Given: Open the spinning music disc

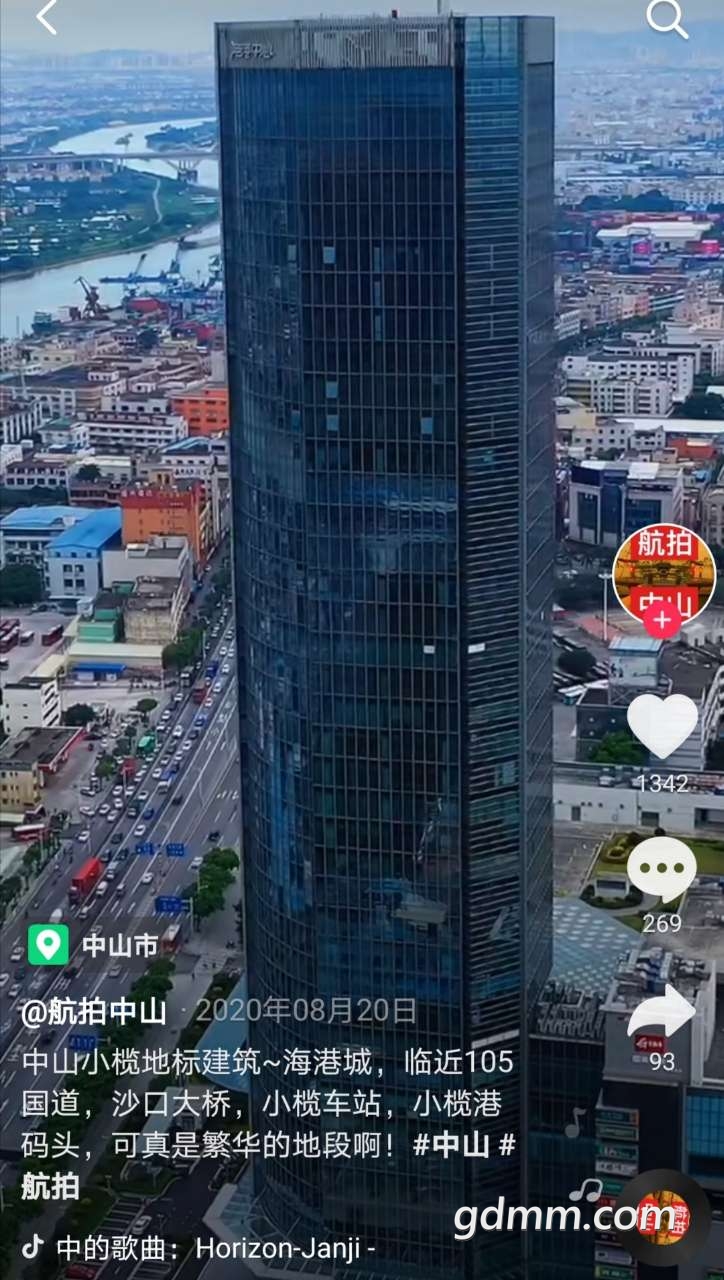Looking at the screenshot, I should [662, 1218].
